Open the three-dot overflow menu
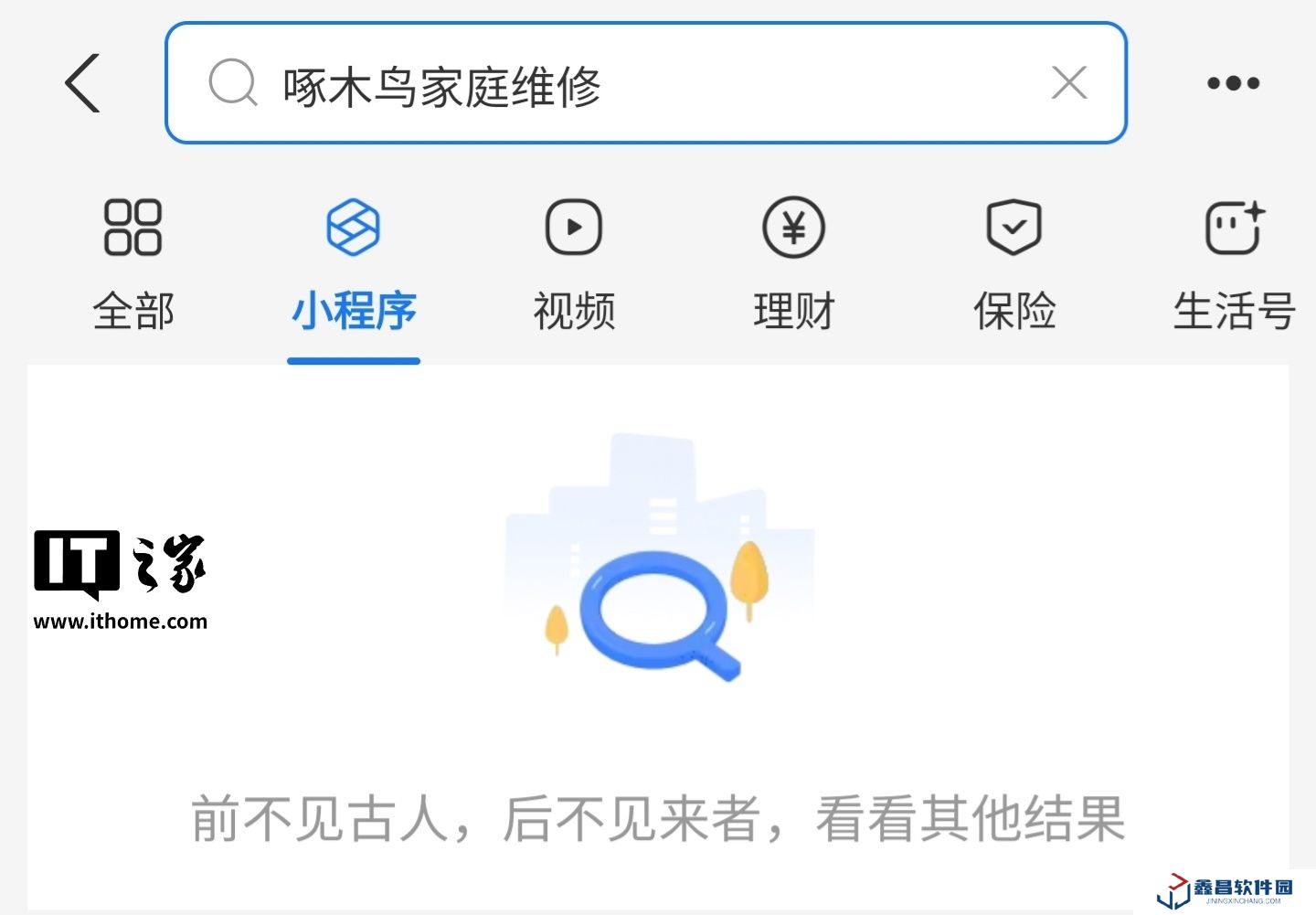 pos(1233,84)
